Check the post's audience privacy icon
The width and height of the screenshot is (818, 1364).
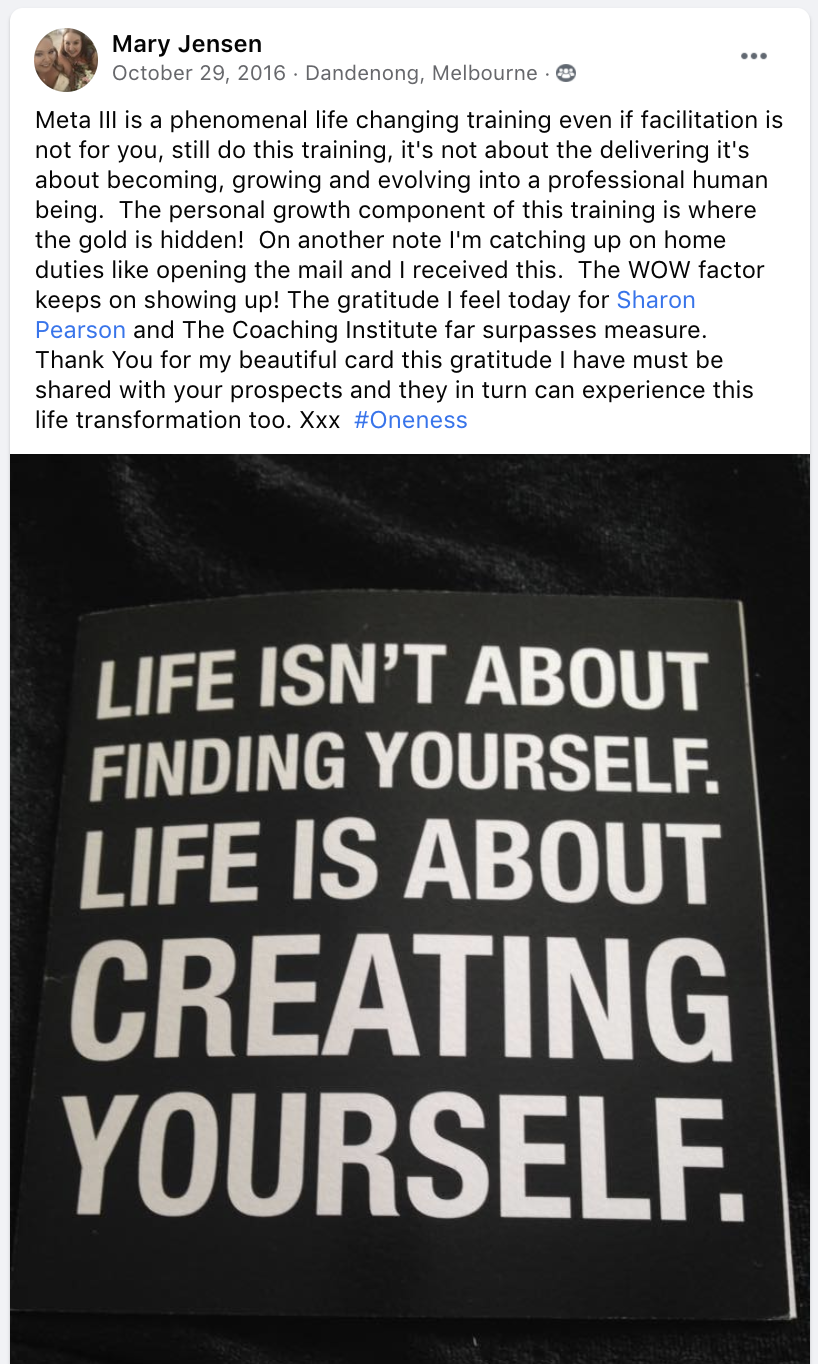566,74
